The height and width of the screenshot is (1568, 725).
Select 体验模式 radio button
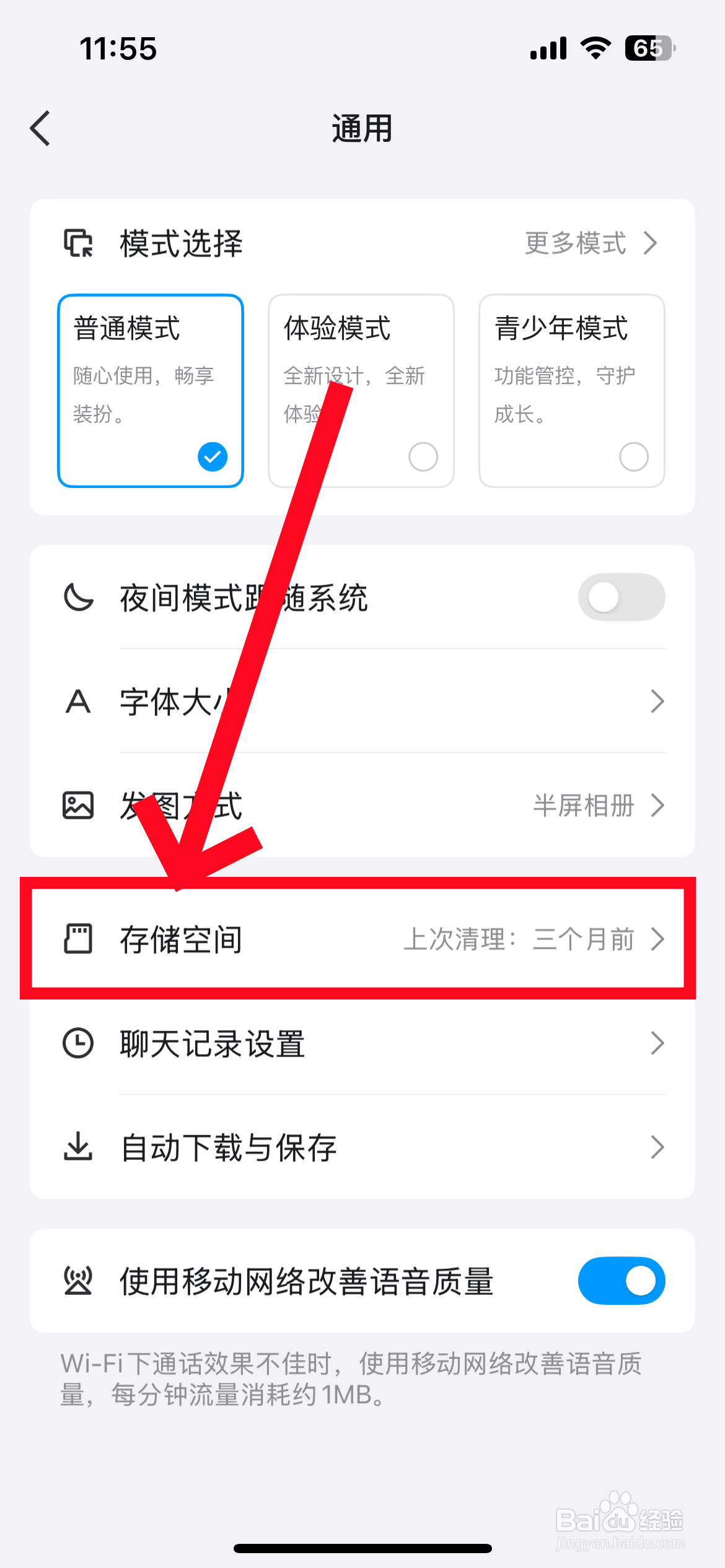coord(422,457)
